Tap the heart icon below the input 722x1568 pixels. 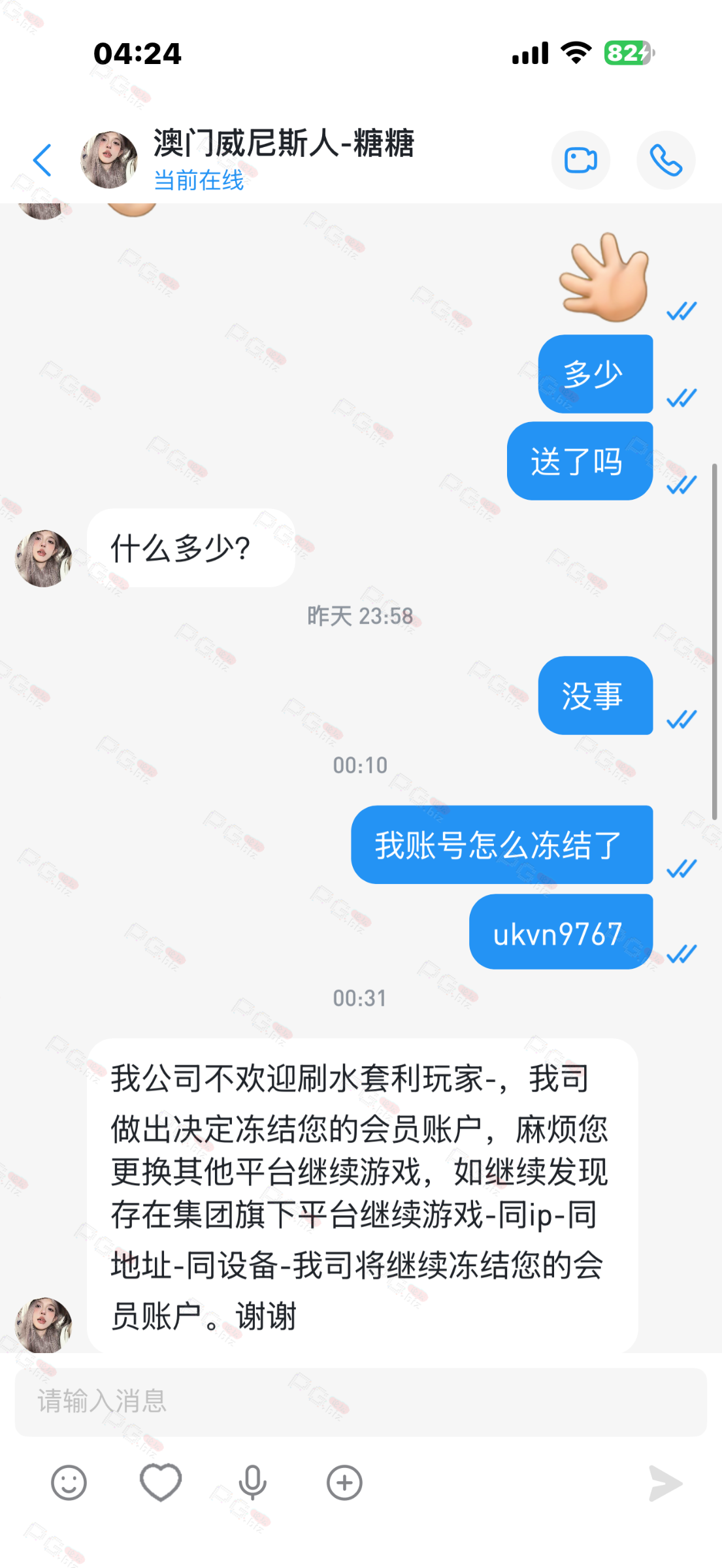click(161, 1482)
